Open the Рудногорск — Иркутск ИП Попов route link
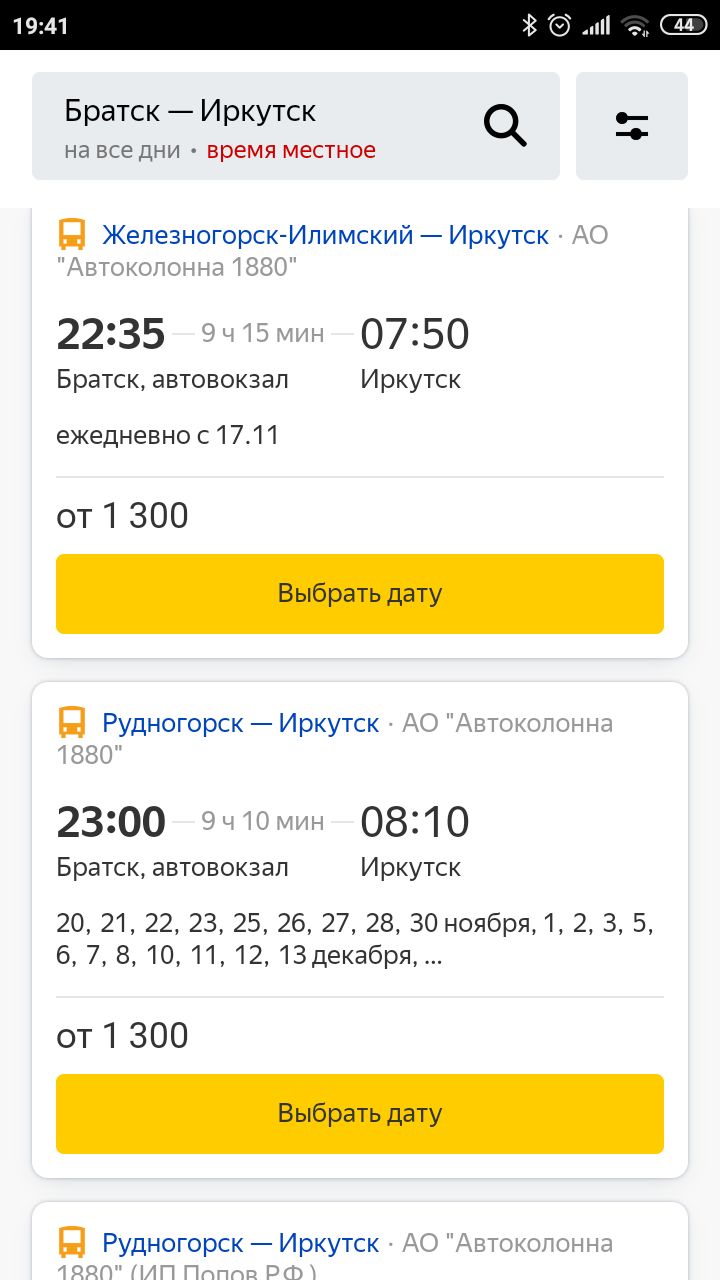The height and width of the screenshot is (1280, 720). click(x=240, y=1244)
